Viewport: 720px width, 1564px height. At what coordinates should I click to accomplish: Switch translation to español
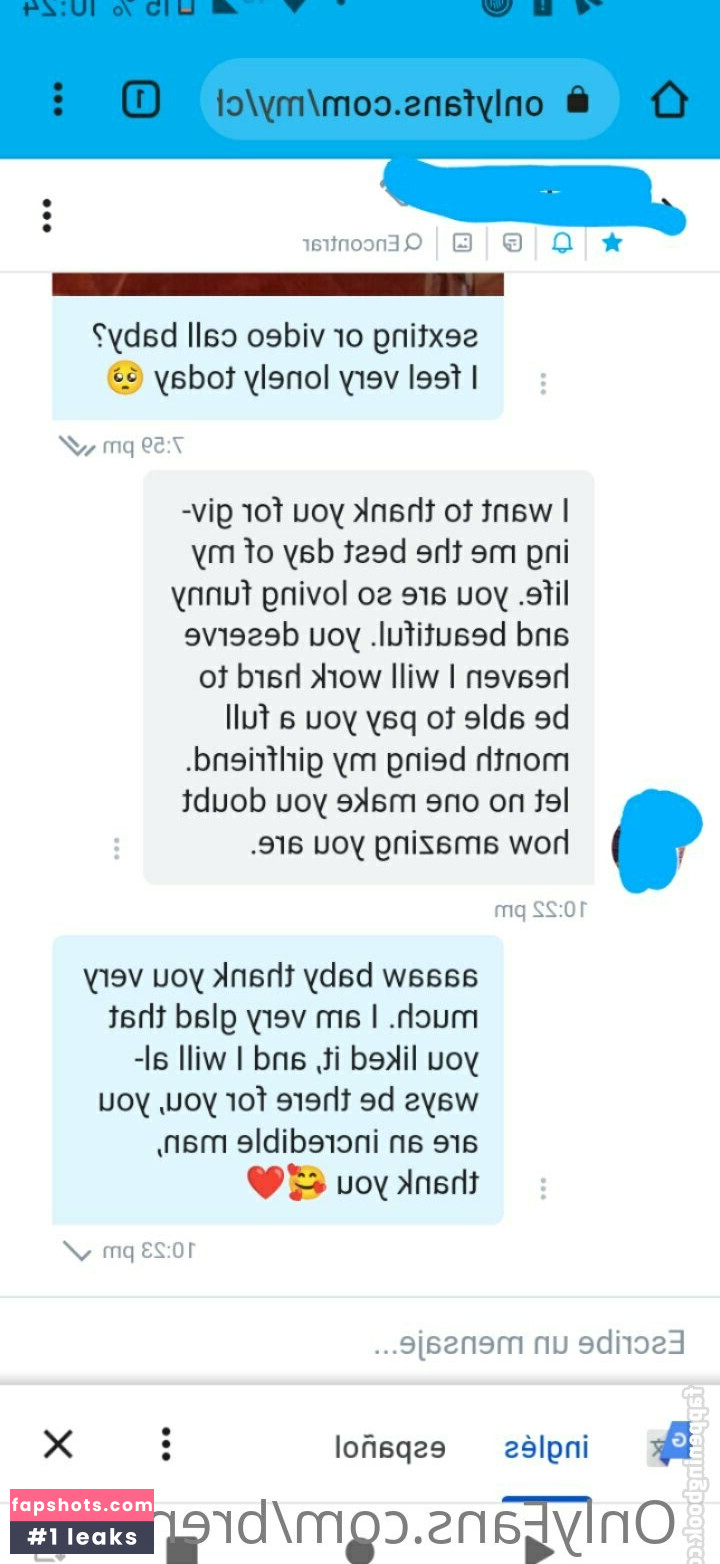coord(389,1447)
